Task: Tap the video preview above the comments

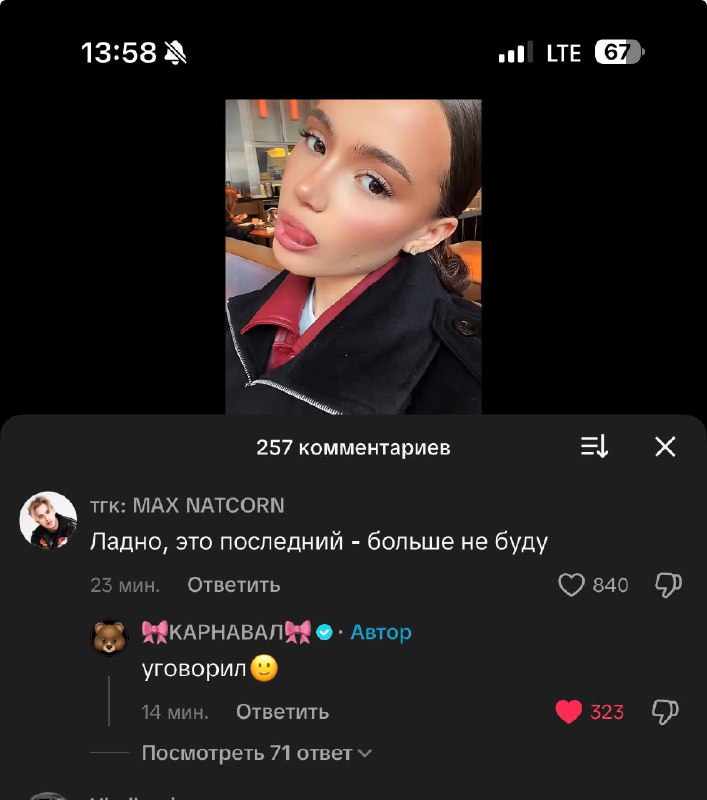Action: pyautogui.click(x=353, y=256)
